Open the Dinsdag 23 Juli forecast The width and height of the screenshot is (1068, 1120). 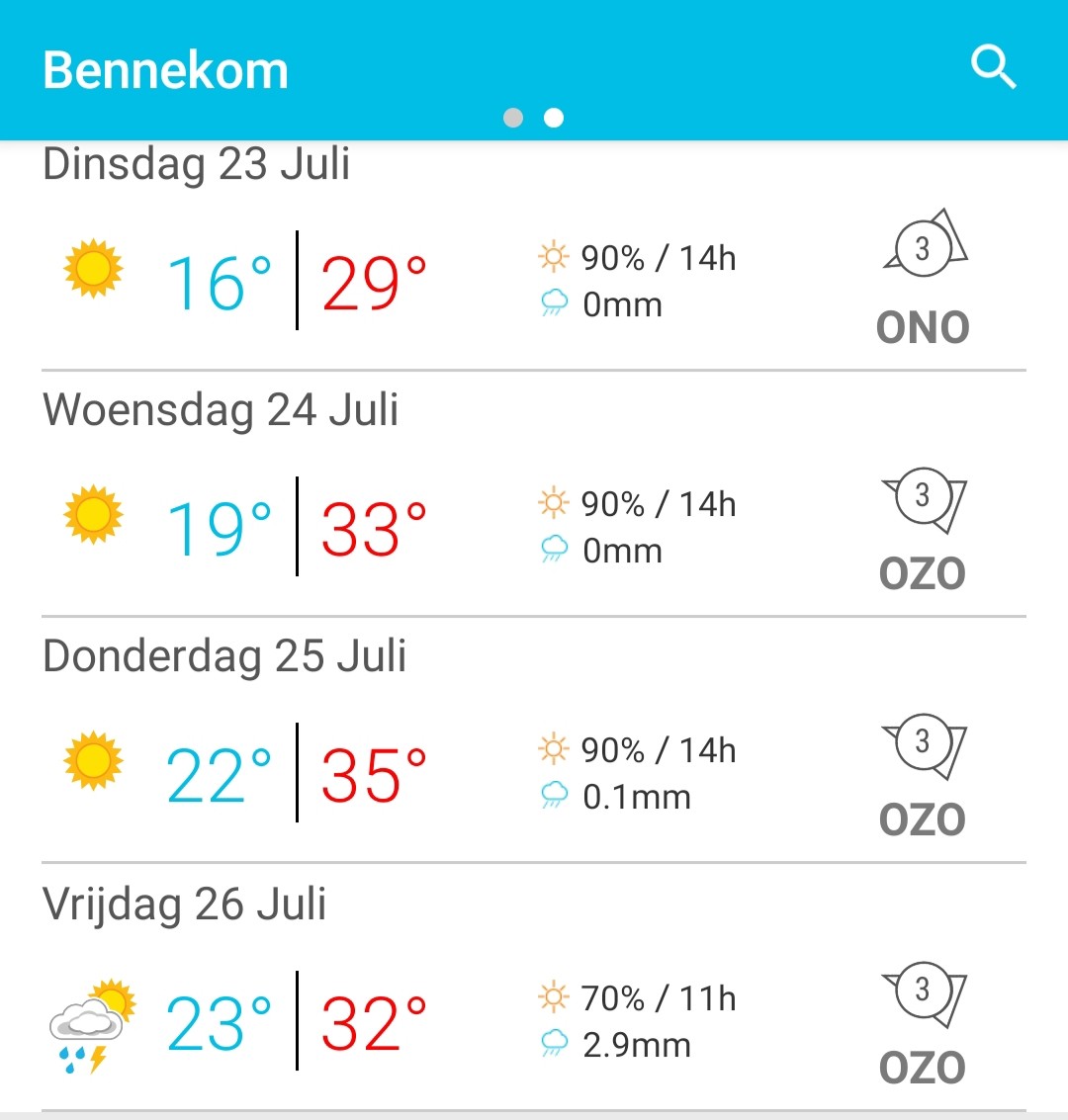(534, 256)
